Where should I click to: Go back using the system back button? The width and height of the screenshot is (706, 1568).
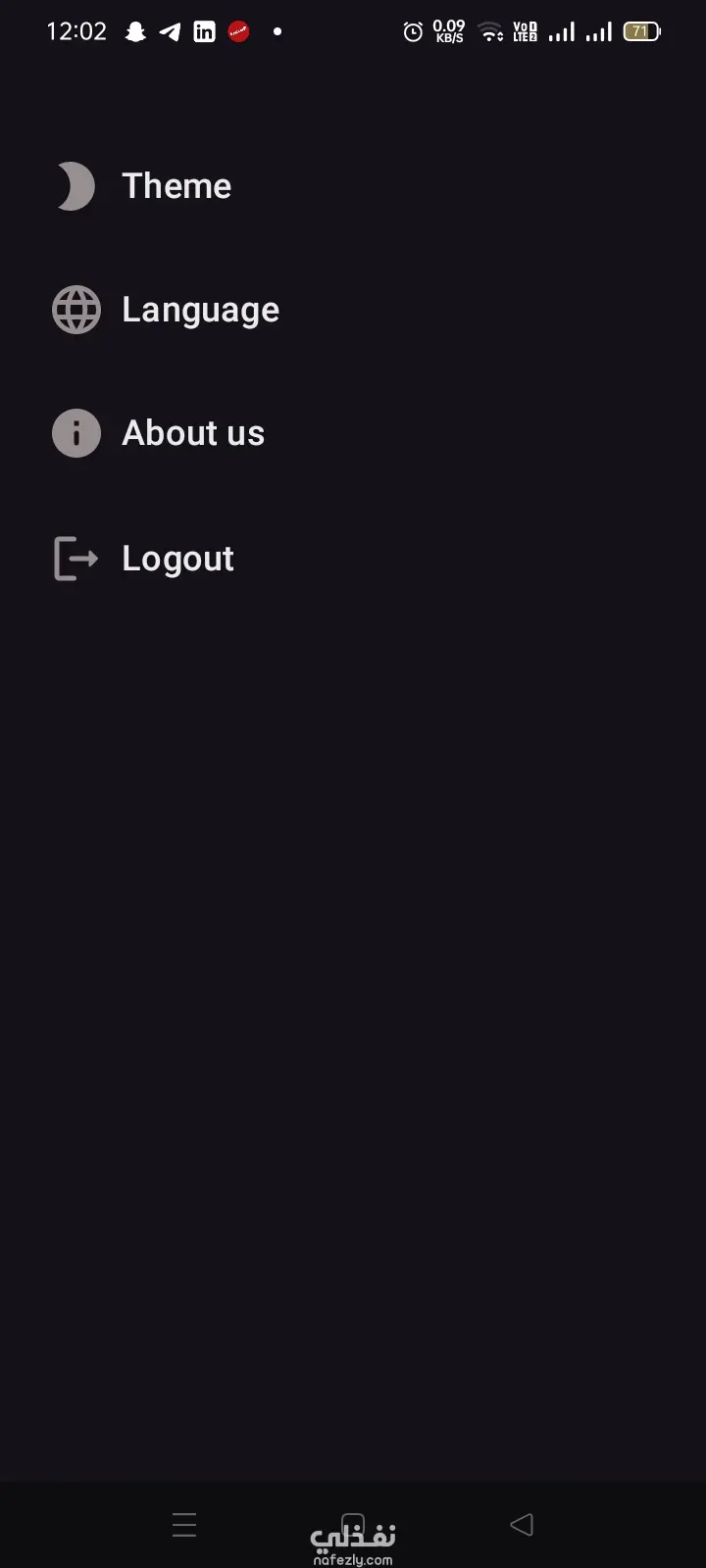522,1524
